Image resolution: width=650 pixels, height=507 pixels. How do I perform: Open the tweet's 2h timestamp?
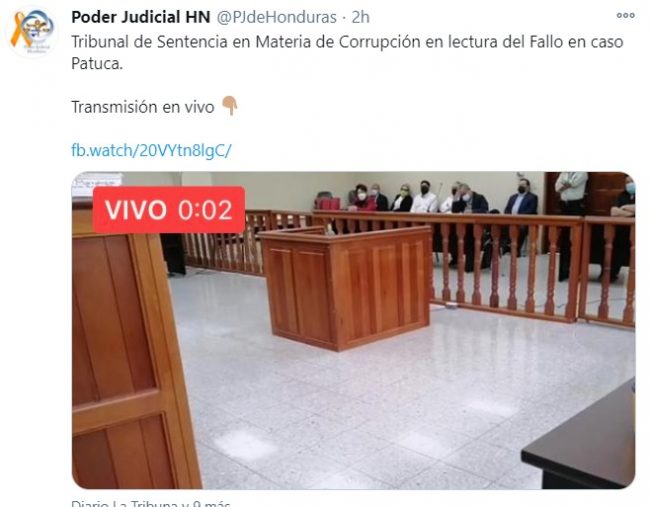360,17
